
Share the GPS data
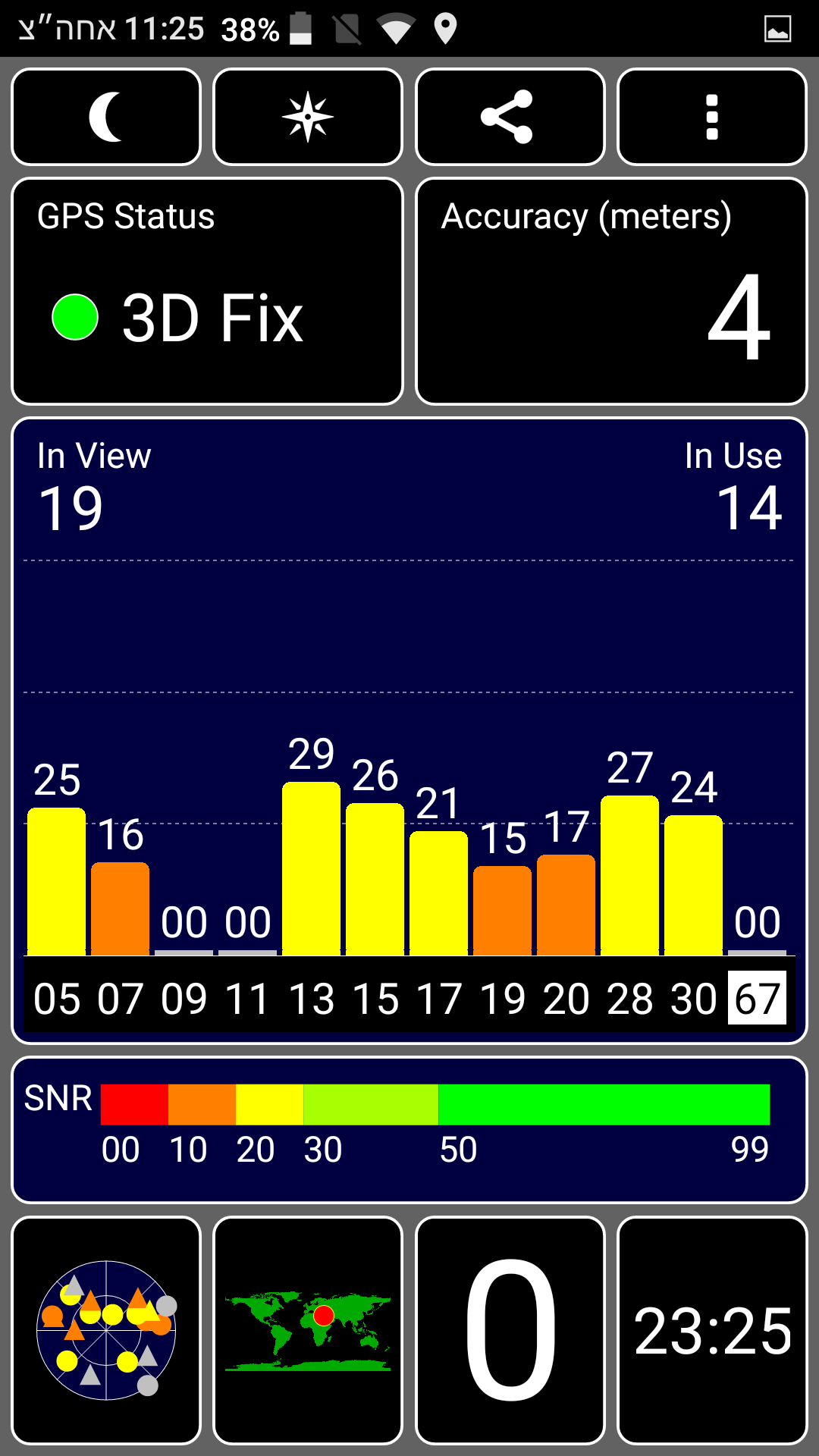point(510,117)
